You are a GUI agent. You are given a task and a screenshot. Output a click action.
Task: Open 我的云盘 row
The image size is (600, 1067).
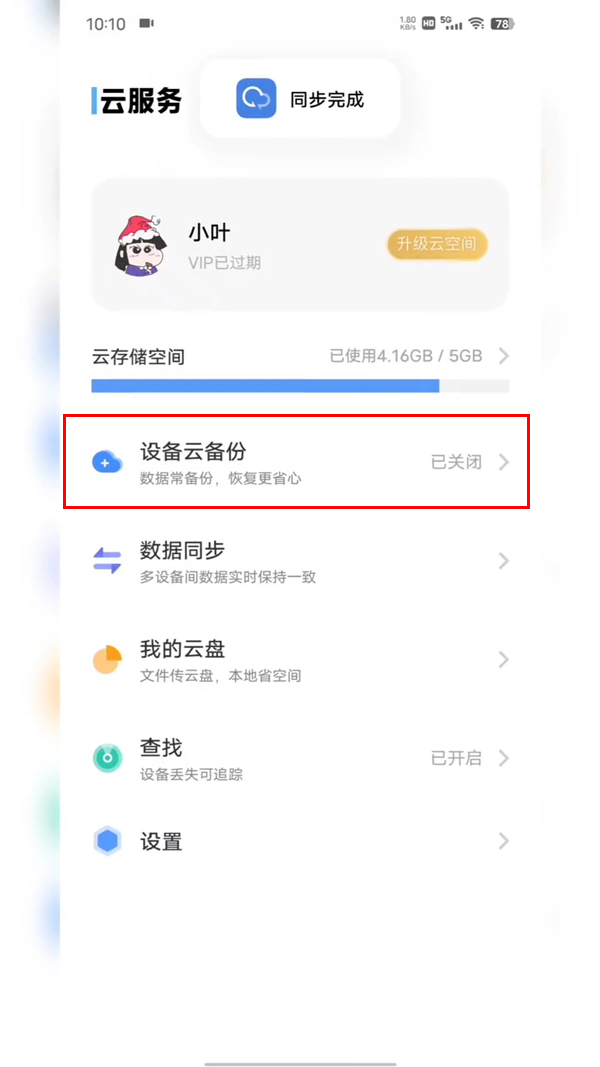tap(296, 660)
